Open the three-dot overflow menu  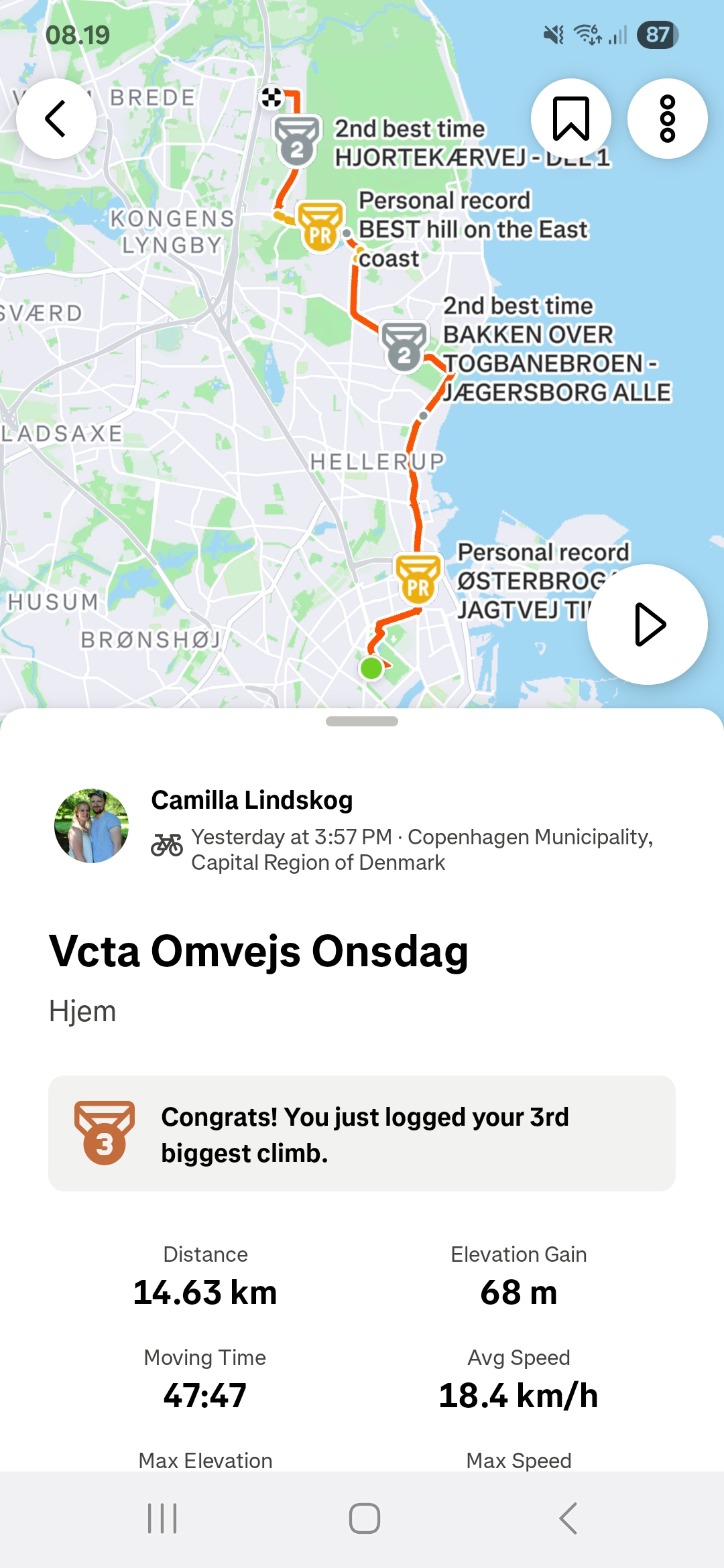pyautogui.click(x=667, y=119)
